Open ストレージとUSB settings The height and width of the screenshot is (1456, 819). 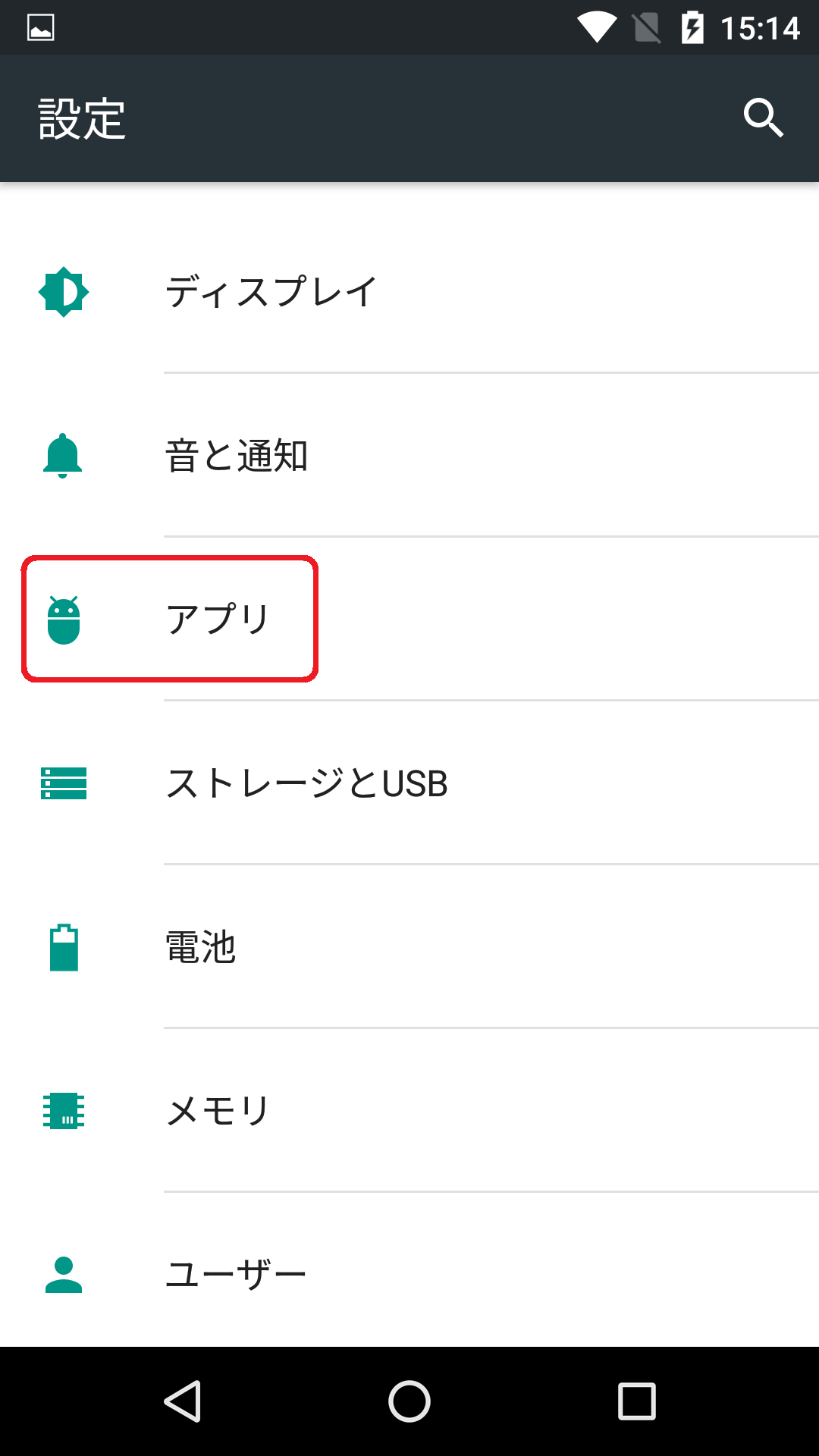point(409,783)
